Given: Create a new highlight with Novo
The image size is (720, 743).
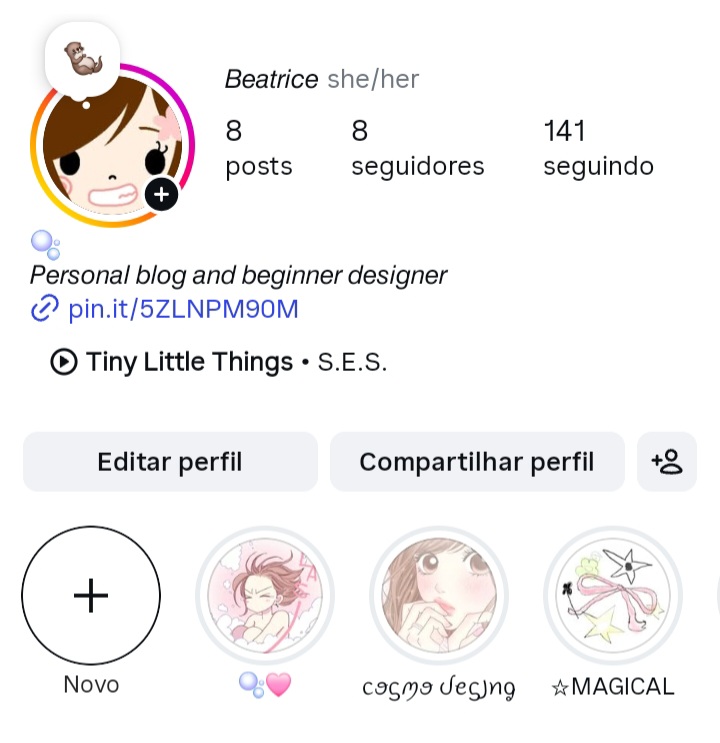Looking at the screenshot, I should click(x=91, y=596).
